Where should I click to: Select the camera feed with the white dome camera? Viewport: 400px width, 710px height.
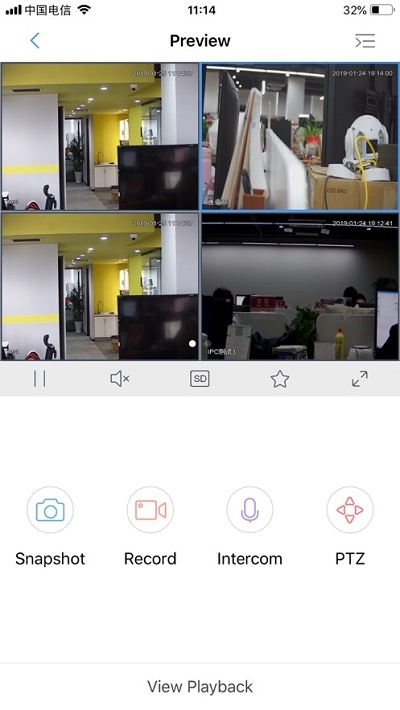(x=300, y=137)
